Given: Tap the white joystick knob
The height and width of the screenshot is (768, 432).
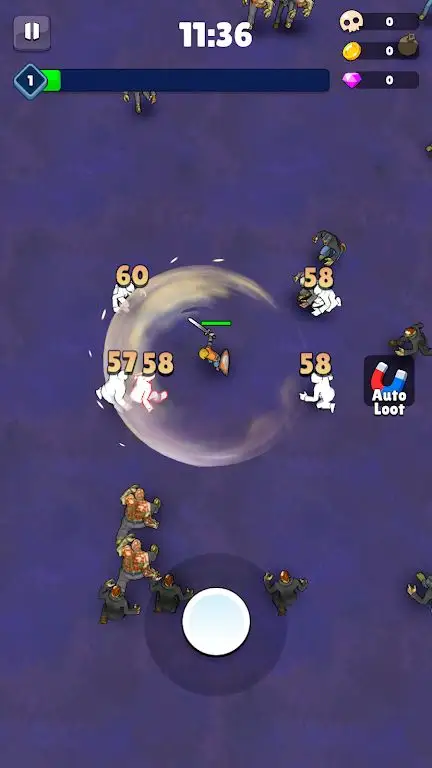Looking at the screenshot, I should pyautogui.click(x=216, y=622).
